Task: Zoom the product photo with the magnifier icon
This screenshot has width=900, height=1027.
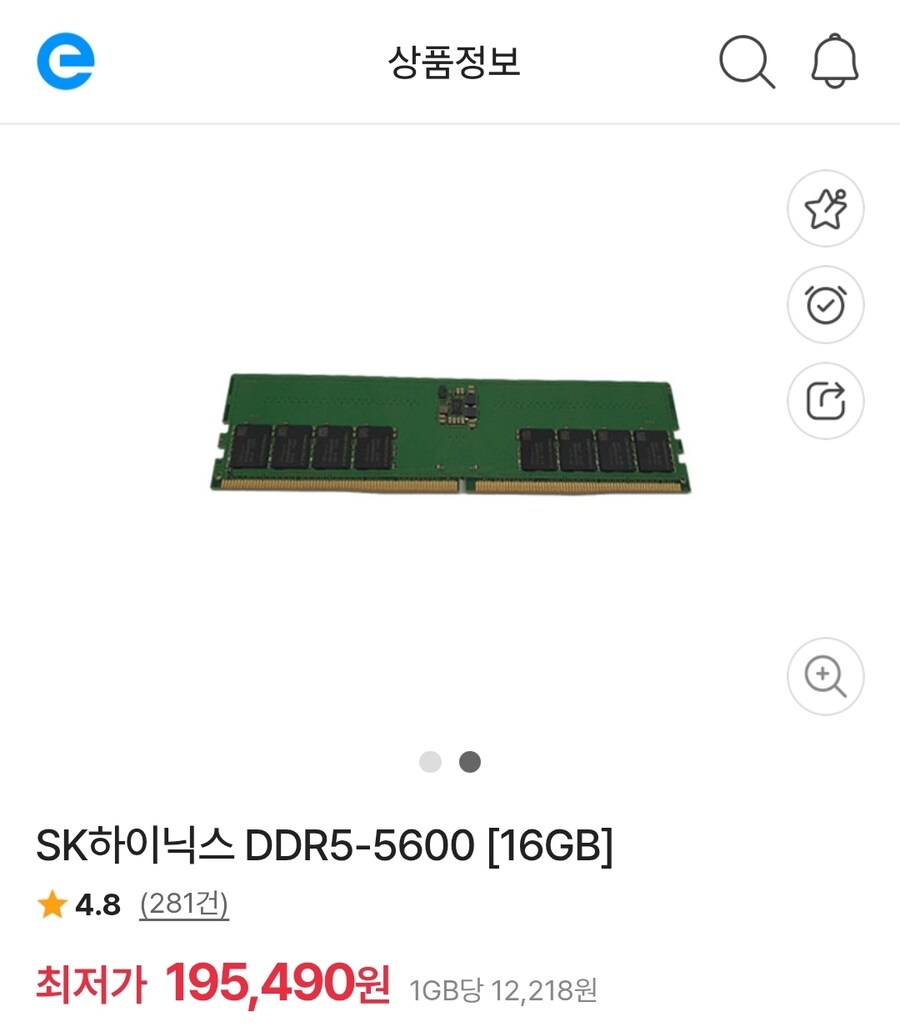Action: (824, 677)
